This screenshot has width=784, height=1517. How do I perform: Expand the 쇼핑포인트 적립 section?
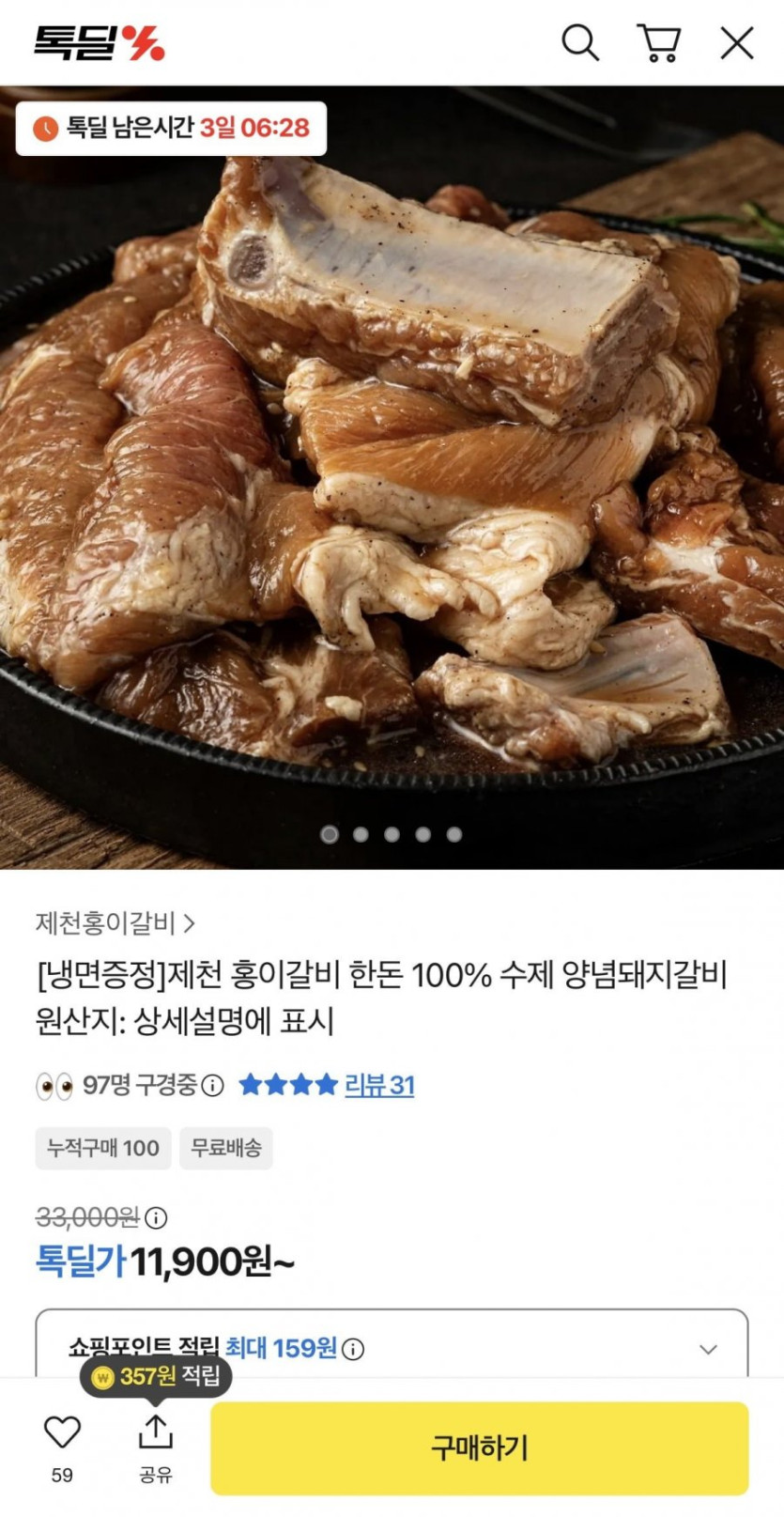point(708,1349)
